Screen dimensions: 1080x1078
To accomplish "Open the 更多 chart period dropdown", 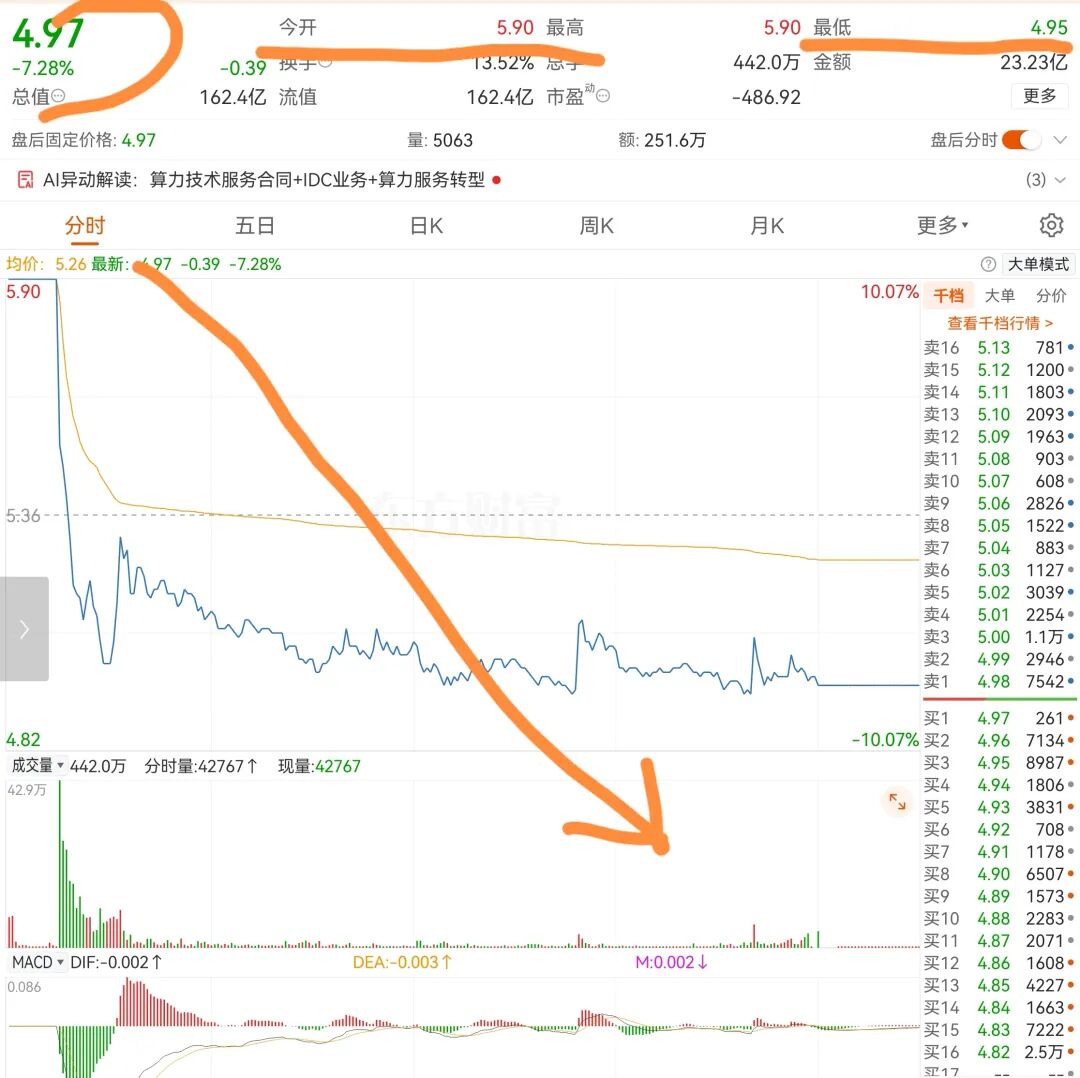I will (942, 225).
